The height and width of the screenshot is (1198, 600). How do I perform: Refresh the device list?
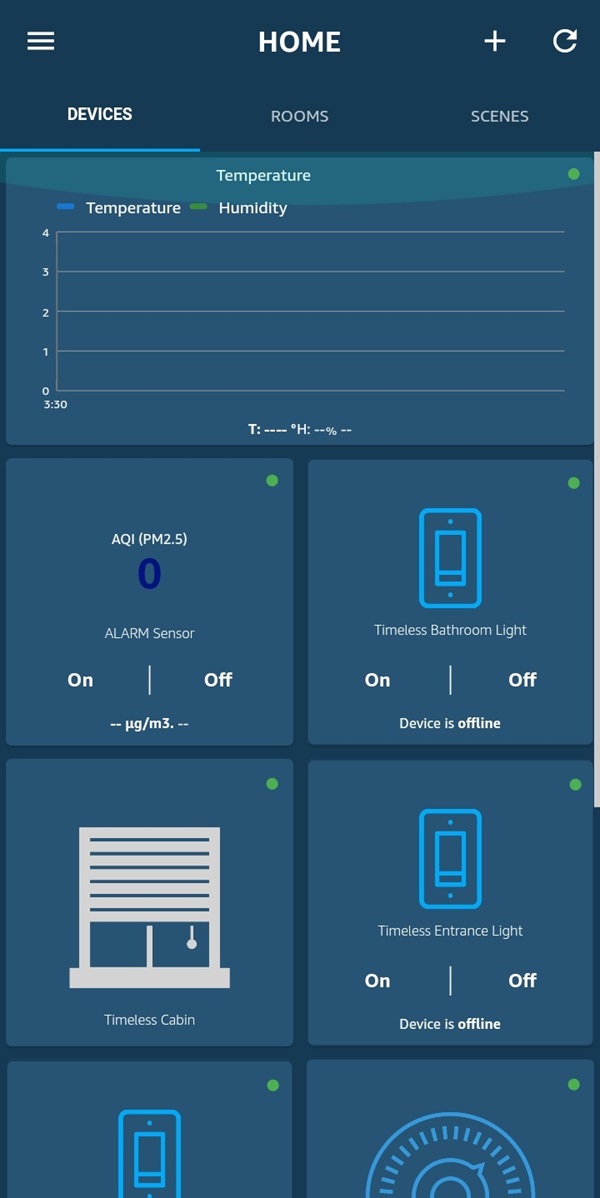pos(565,41)
